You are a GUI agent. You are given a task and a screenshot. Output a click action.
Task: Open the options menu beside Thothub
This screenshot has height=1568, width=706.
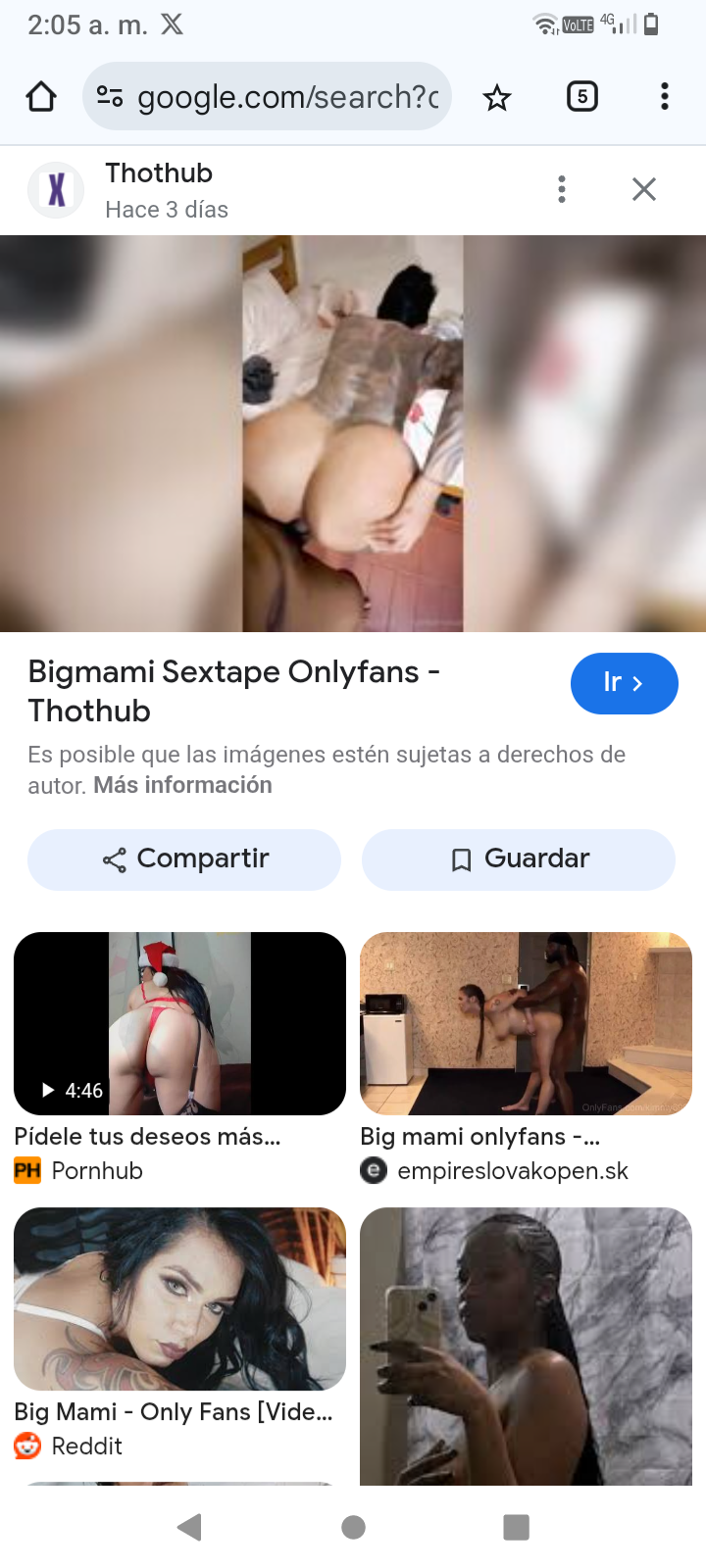pos(562,189)
